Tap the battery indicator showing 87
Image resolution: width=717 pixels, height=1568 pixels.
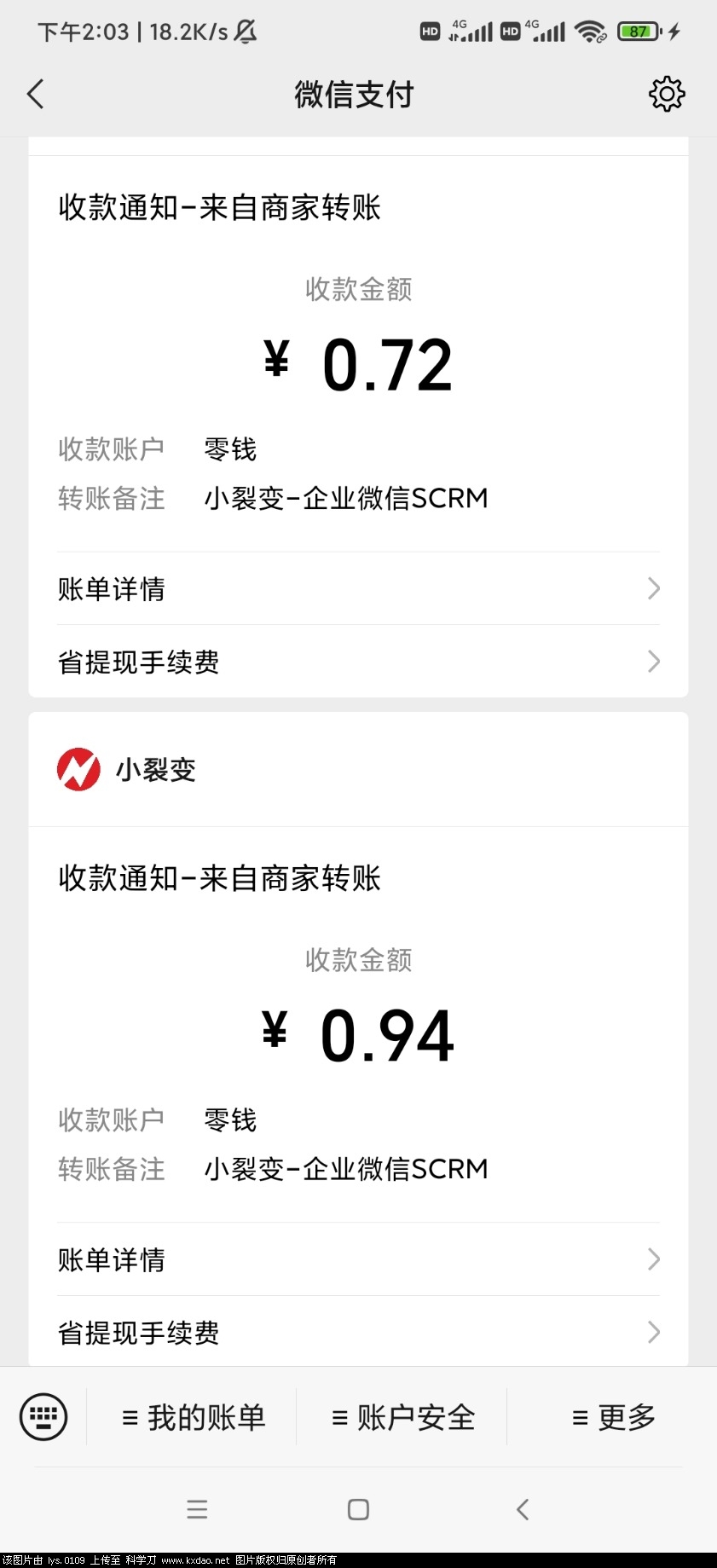(637, 31)
